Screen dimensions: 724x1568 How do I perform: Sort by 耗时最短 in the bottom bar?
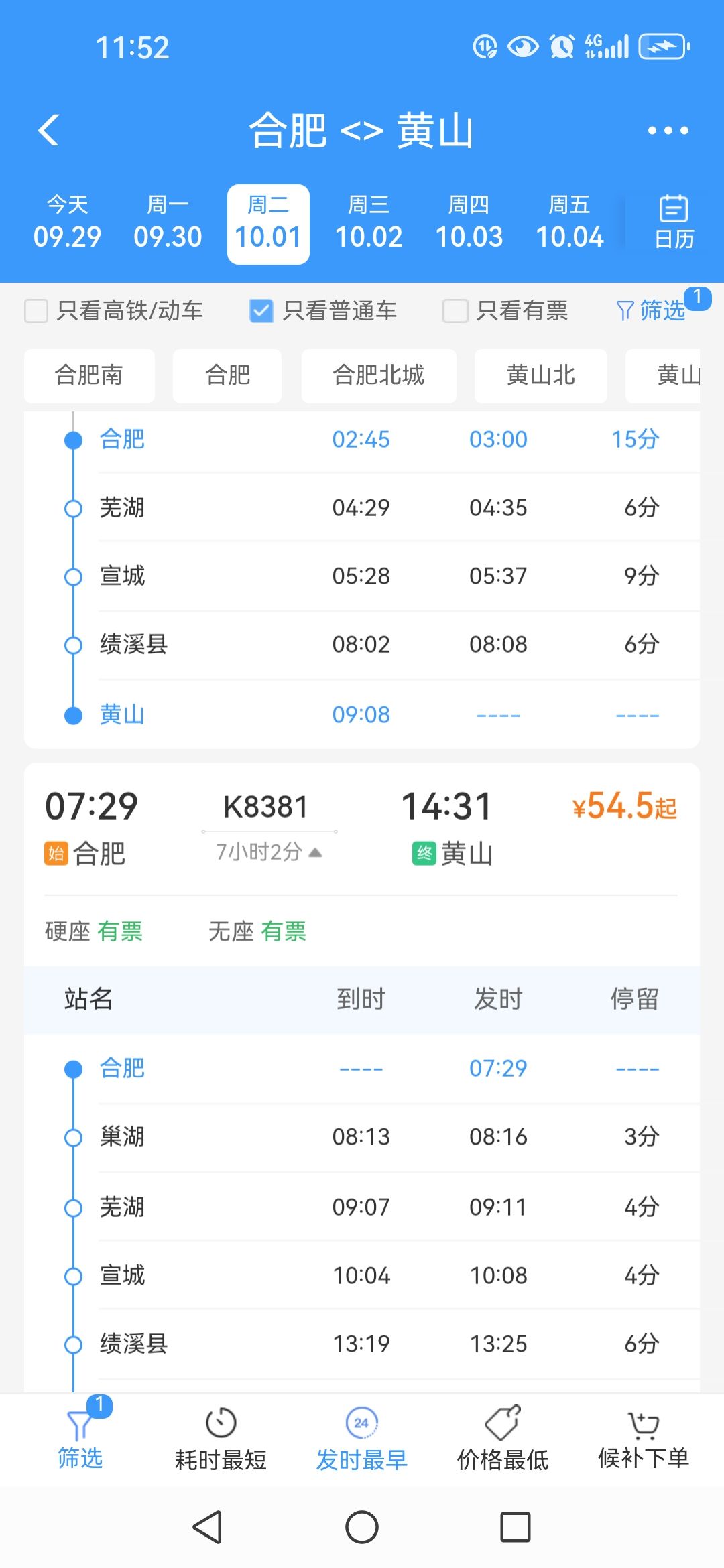(221, 1439)
